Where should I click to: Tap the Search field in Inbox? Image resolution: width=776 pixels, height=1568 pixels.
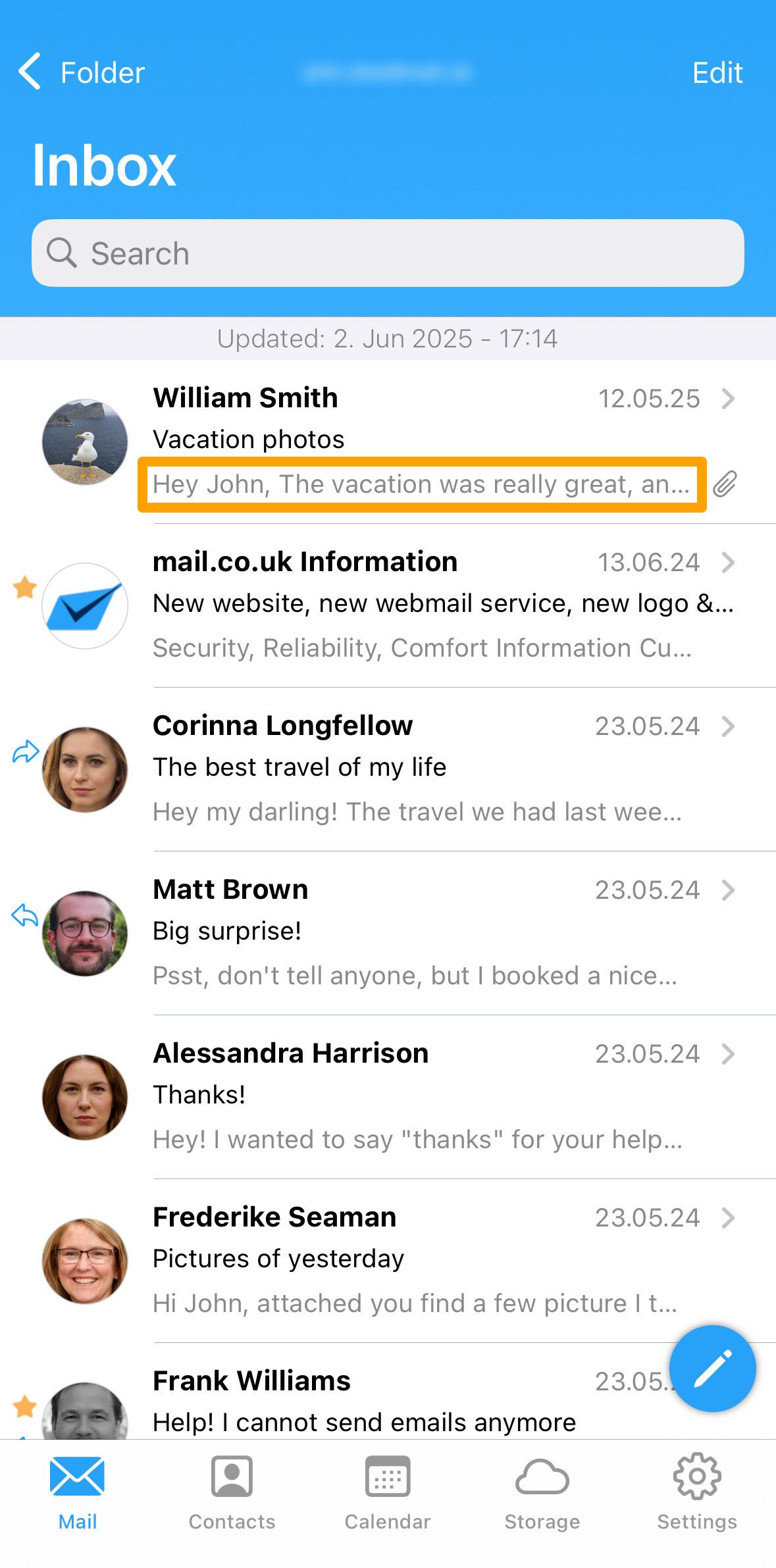point(388,253)
